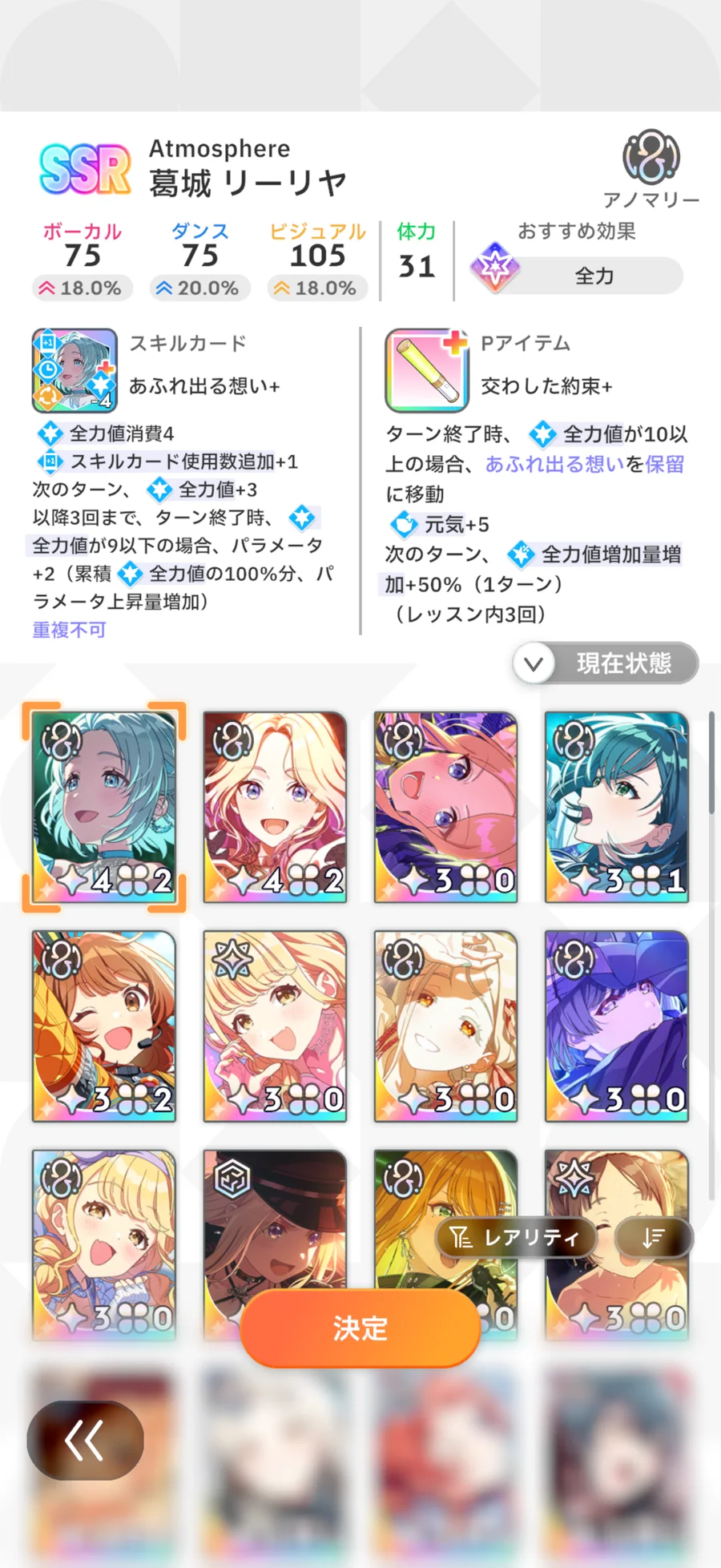The height and width of the screenshot is (1568, 721).
Task: Open the あふれ出る想い+ skill card icon
Action: point(75,370)
